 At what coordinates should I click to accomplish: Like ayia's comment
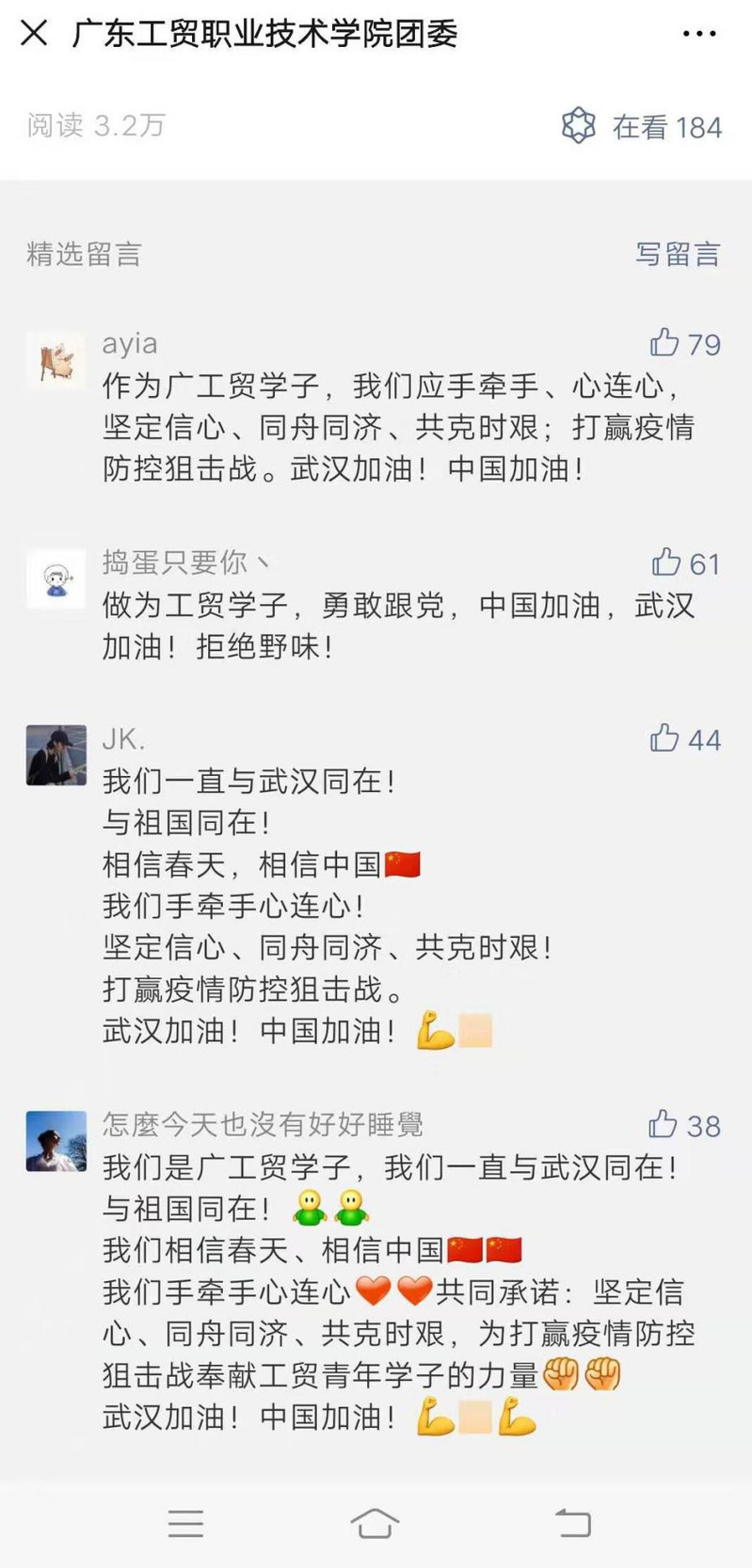[x=665, y=343]
